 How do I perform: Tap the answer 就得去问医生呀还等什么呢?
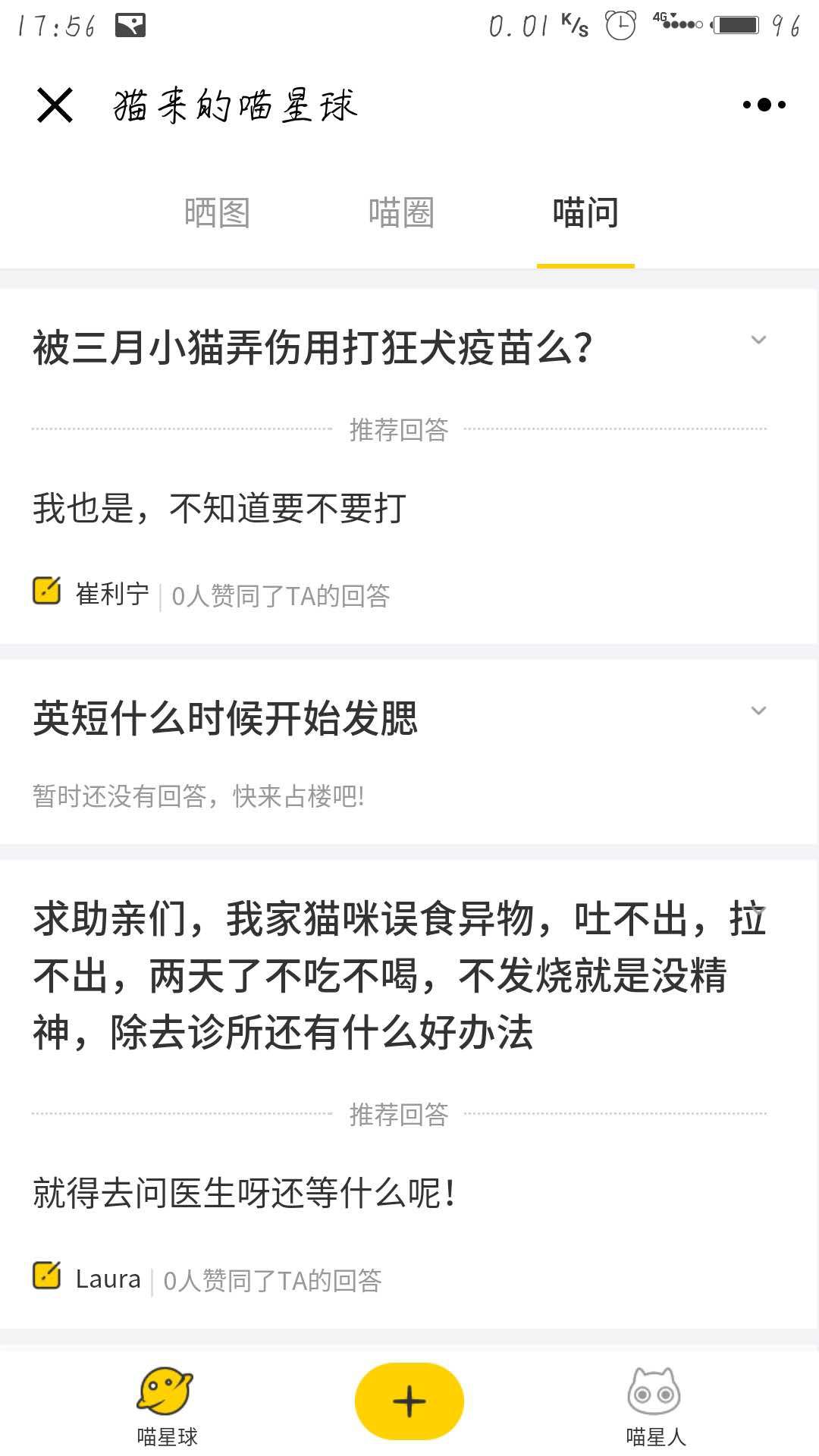[x=243, y=1192]
